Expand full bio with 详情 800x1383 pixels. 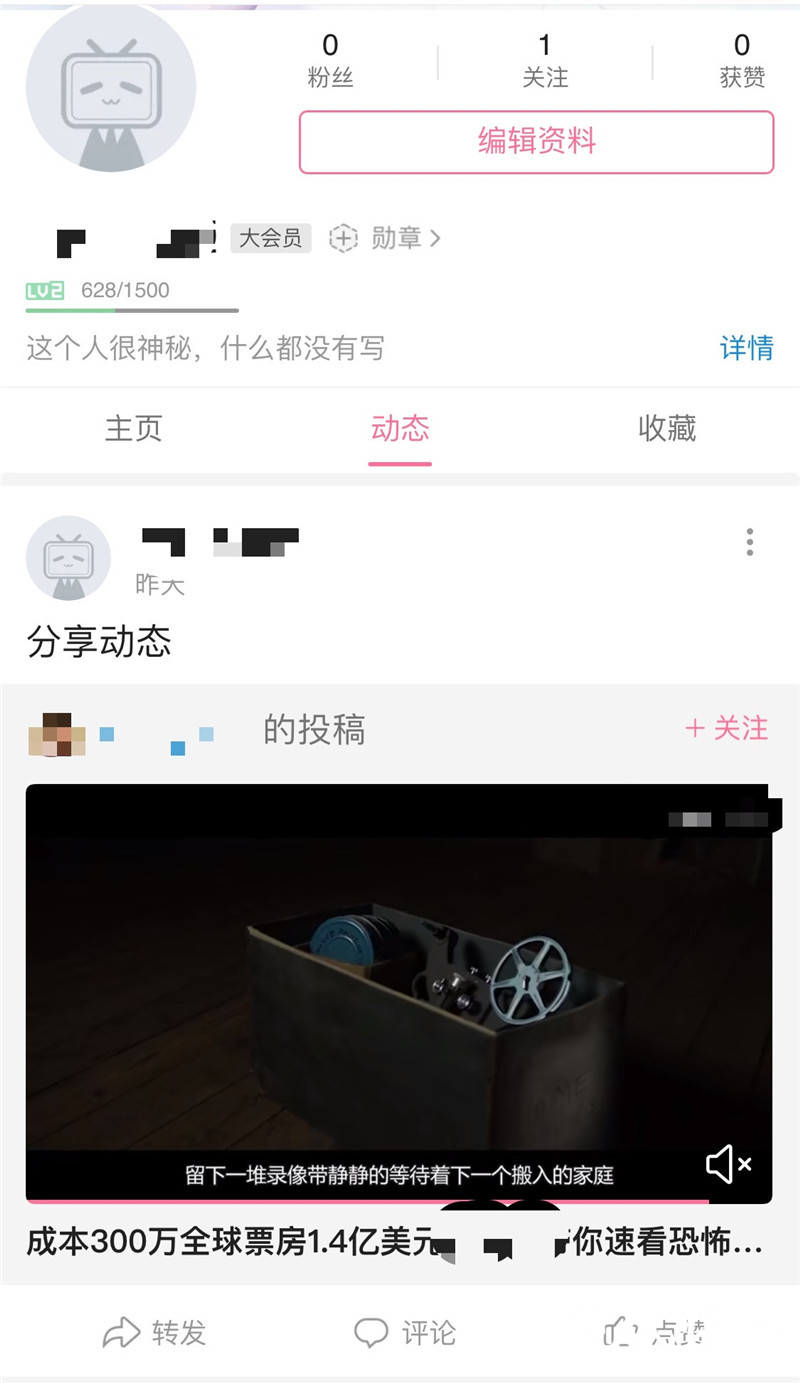[x=745, y=348]
